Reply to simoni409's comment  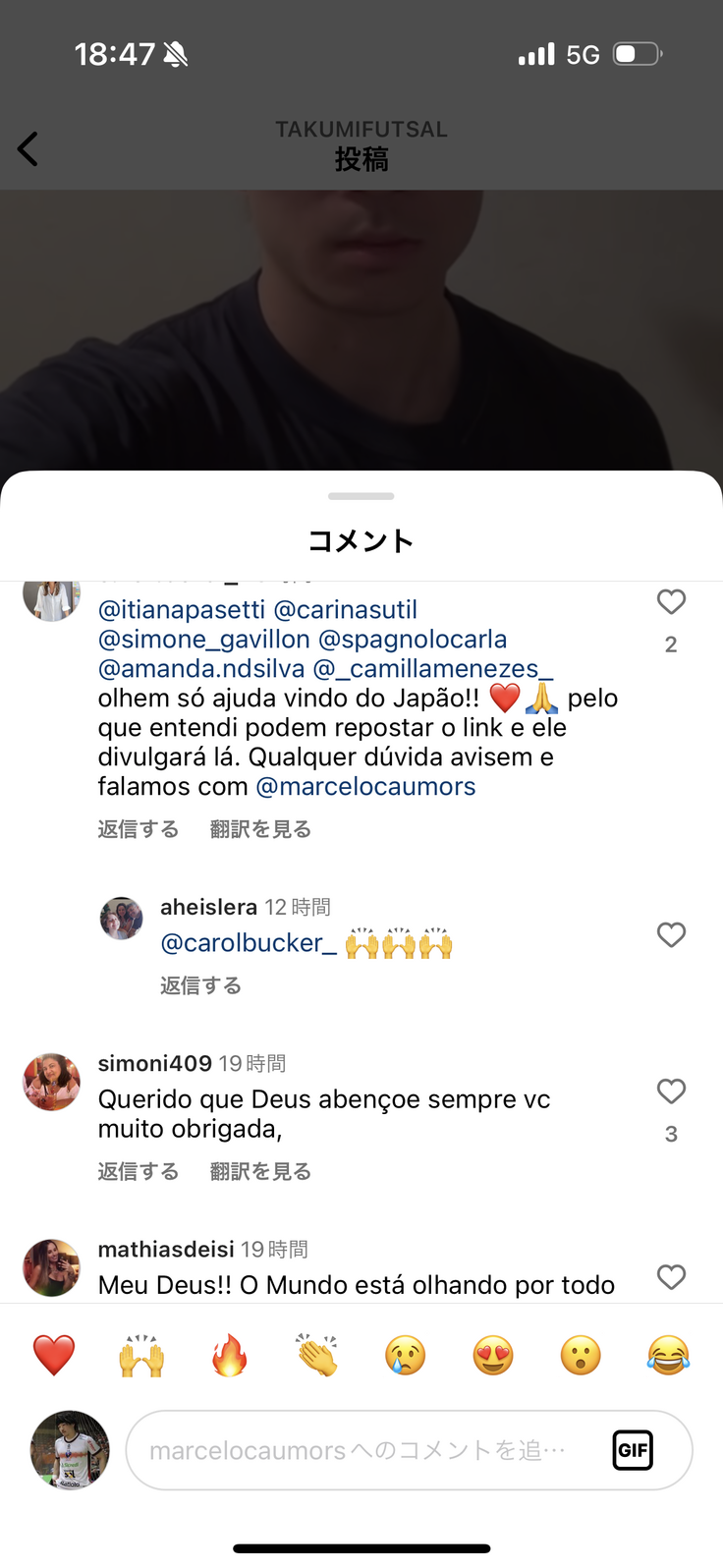[x=138, y=1171]
